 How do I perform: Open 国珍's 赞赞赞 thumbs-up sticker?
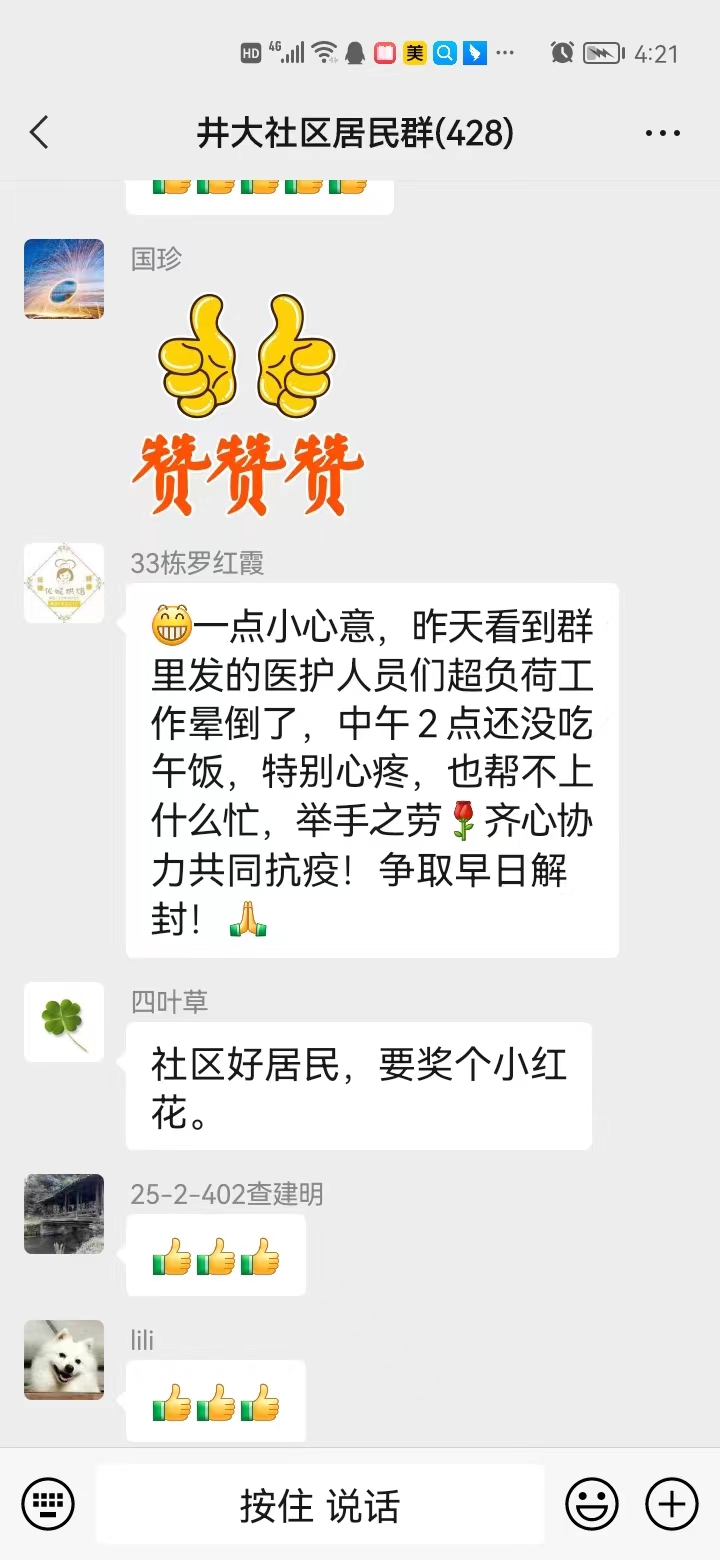click(x=247, y=405)
